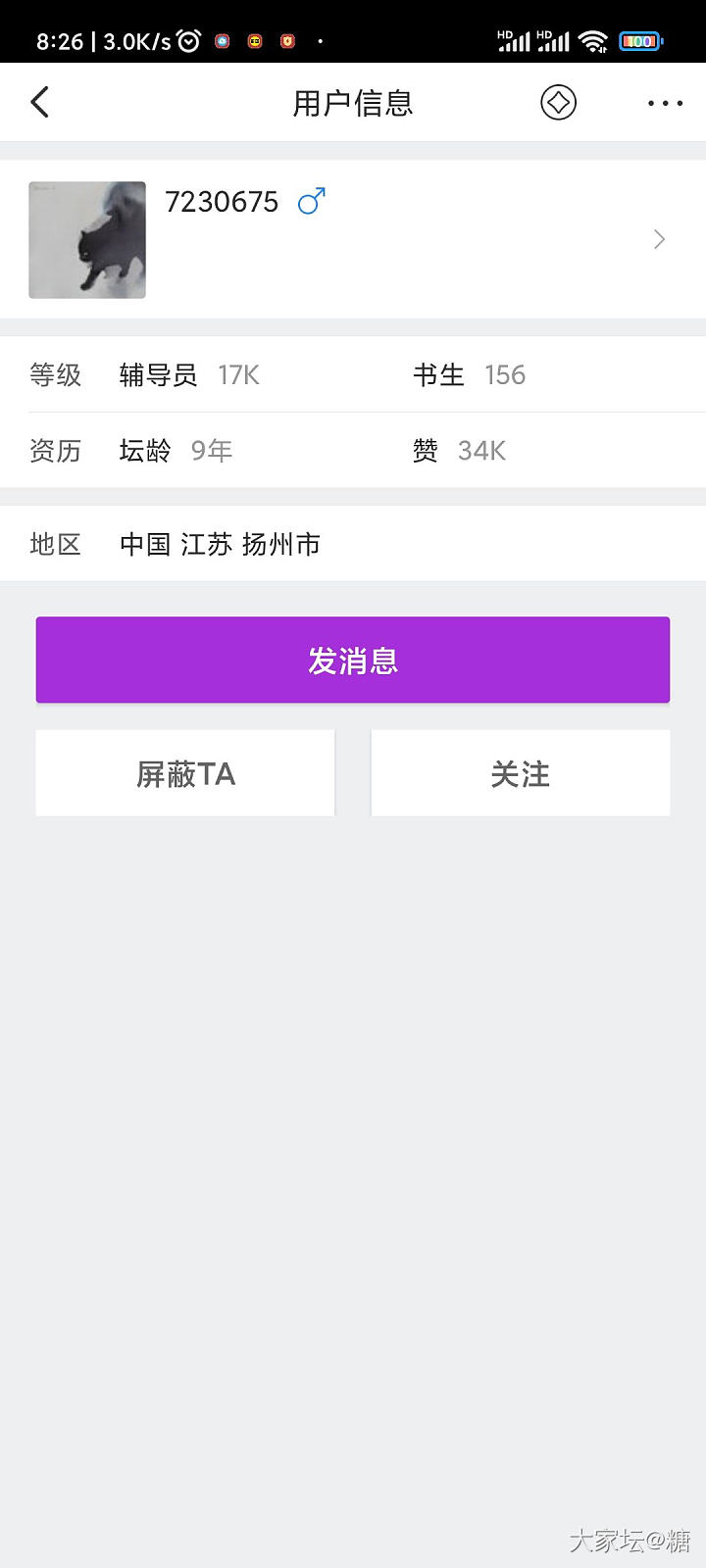The height and width of the screenshot is (1568, 706).
Task: Send a message via 发消息
Action: 353,660
